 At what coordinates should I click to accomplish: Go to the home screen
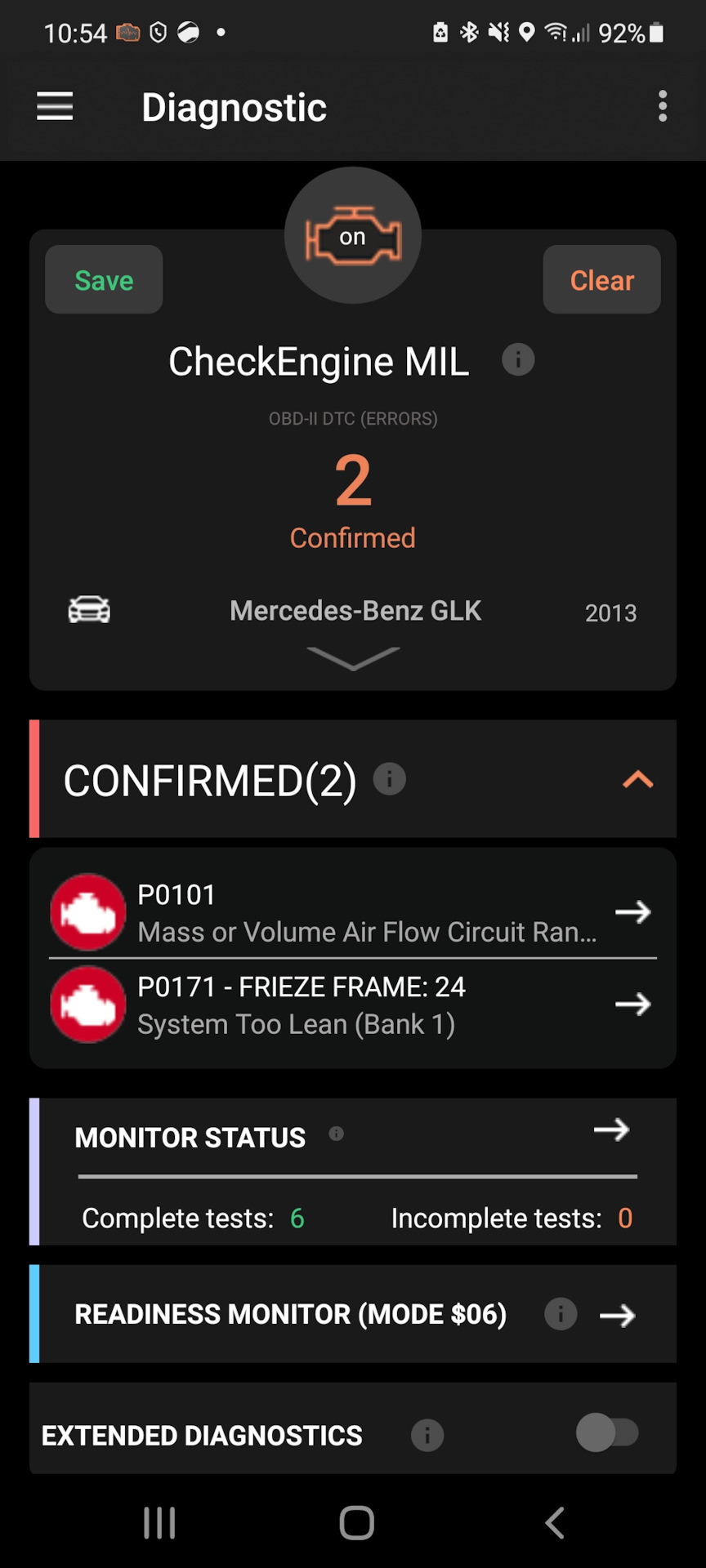click(356, 1522)
